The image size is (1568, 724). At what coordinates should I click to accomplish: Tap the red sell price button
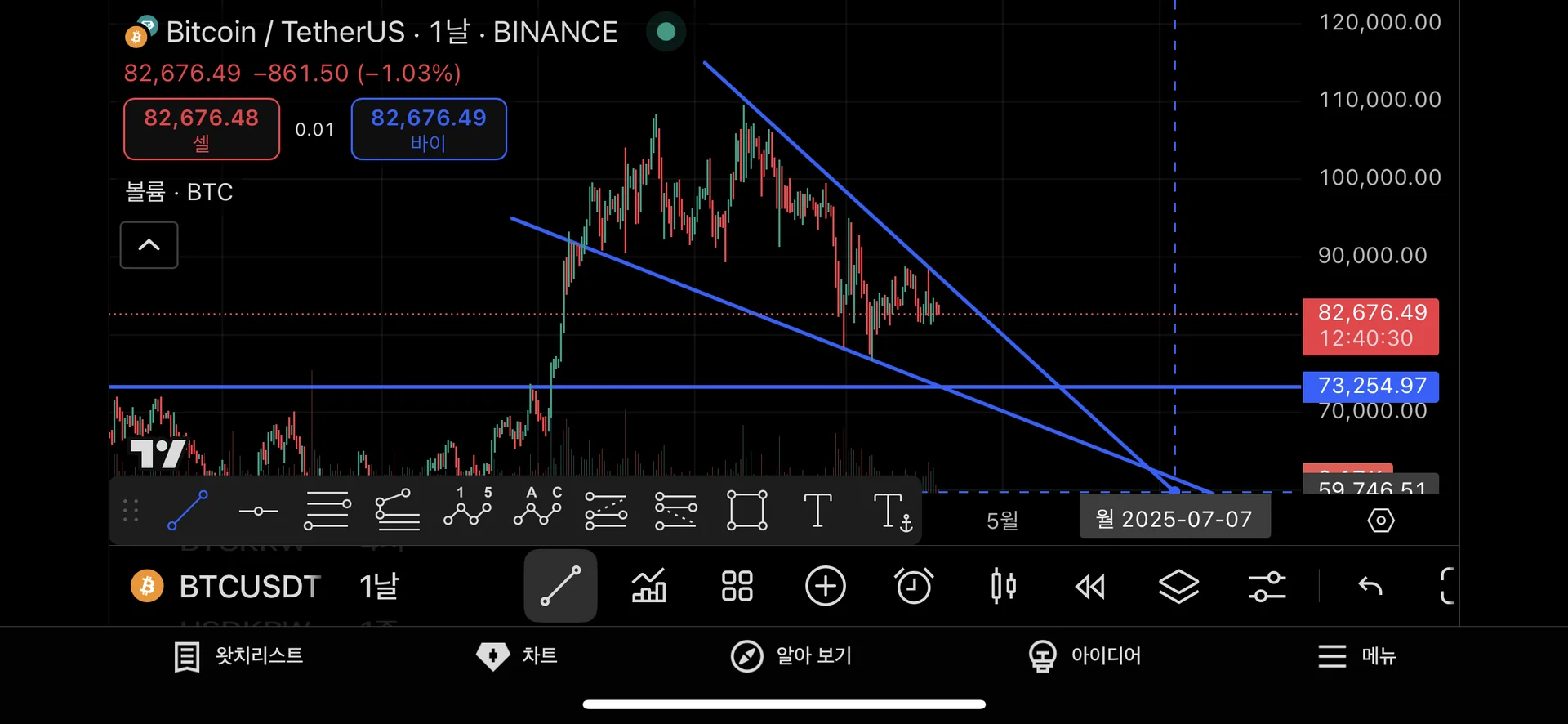(x=201, y=129)
